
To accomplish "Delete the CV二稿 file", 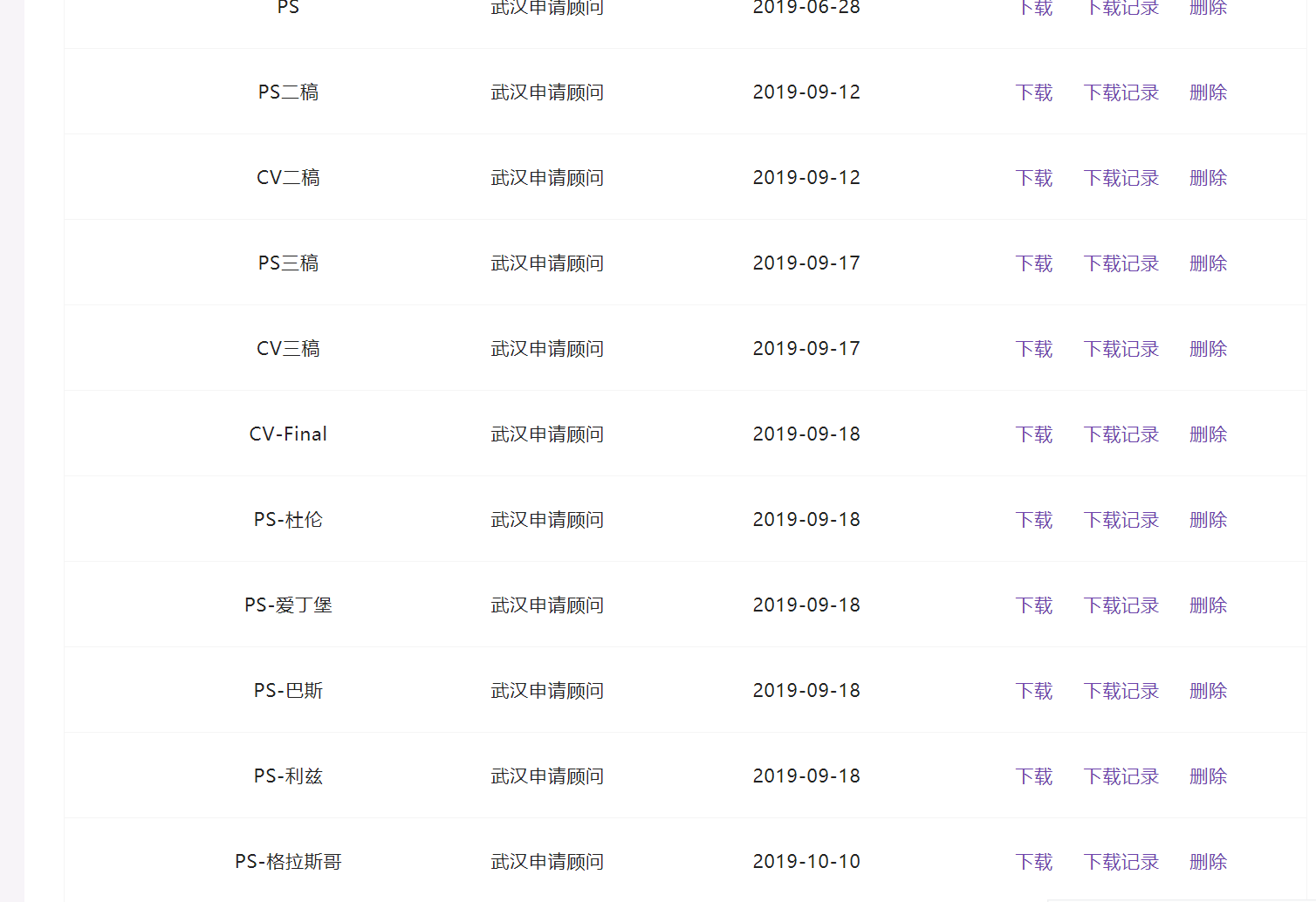I will [x=1208, y=178].
